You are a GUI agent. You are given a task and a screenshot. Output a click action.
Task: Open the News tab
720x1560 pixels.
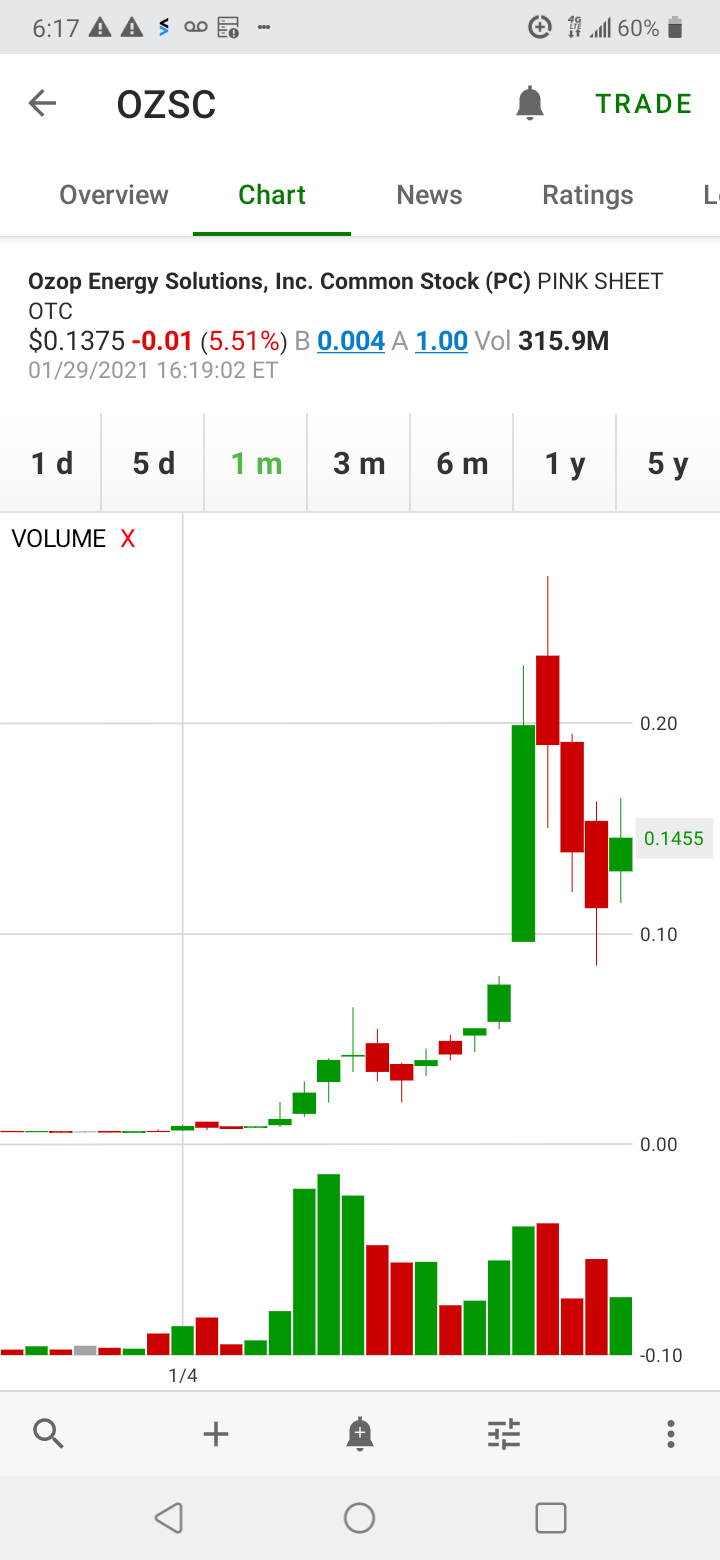pos(429,195)
